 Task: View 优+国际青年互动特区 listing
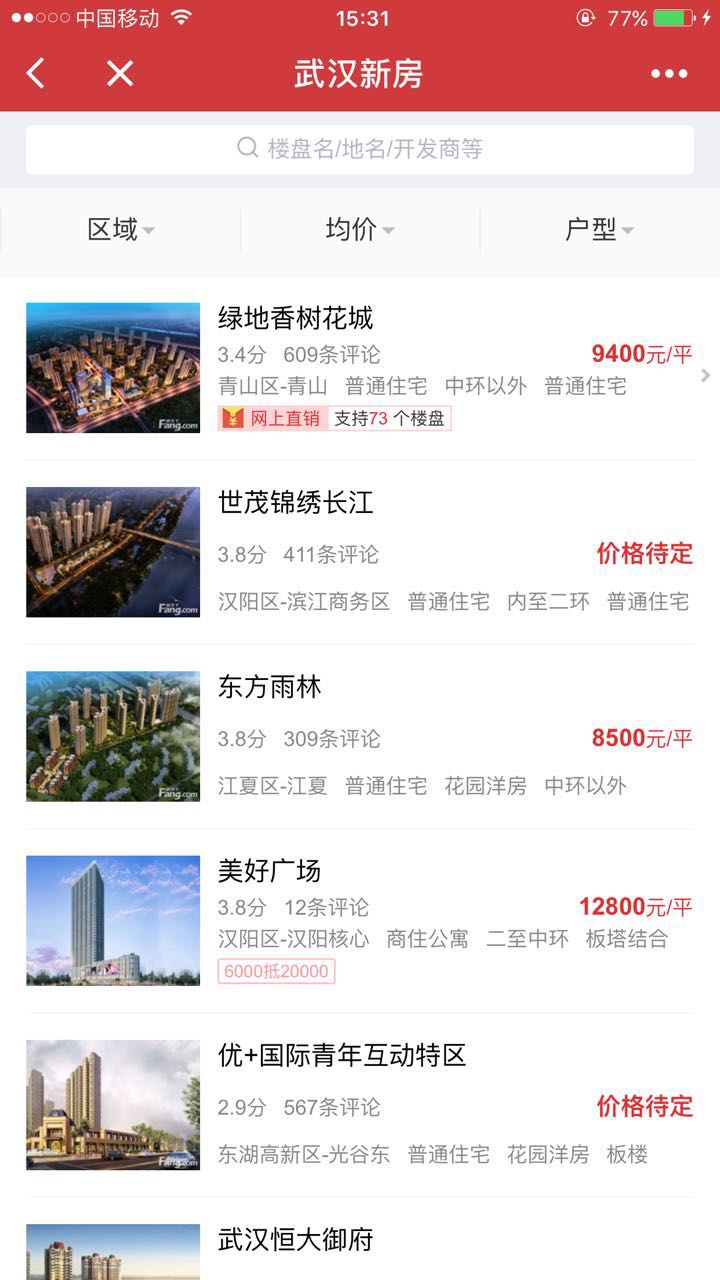342,1055
